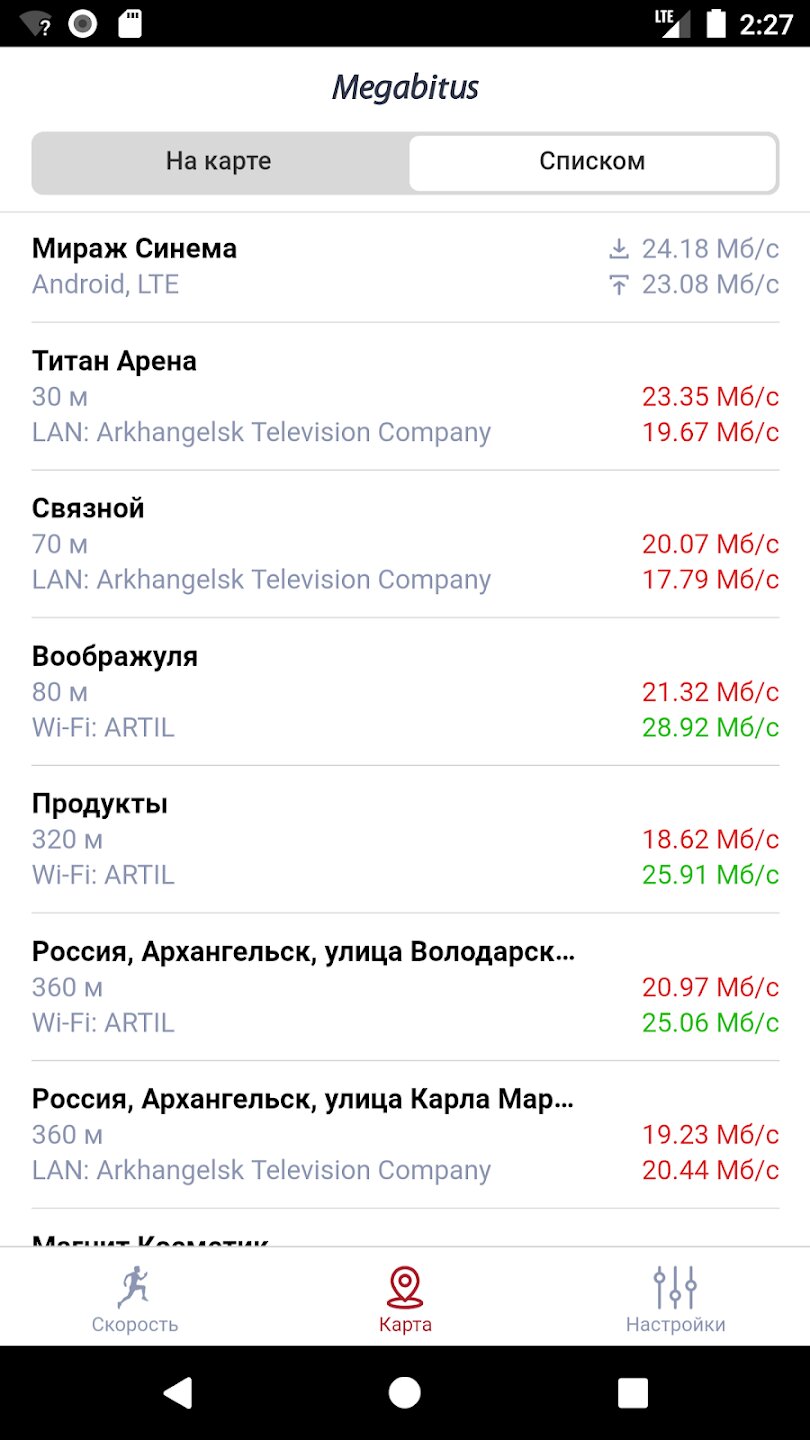Switch to the На карте map view
This screenshot has width=810, height=1440.
[219, 162]
